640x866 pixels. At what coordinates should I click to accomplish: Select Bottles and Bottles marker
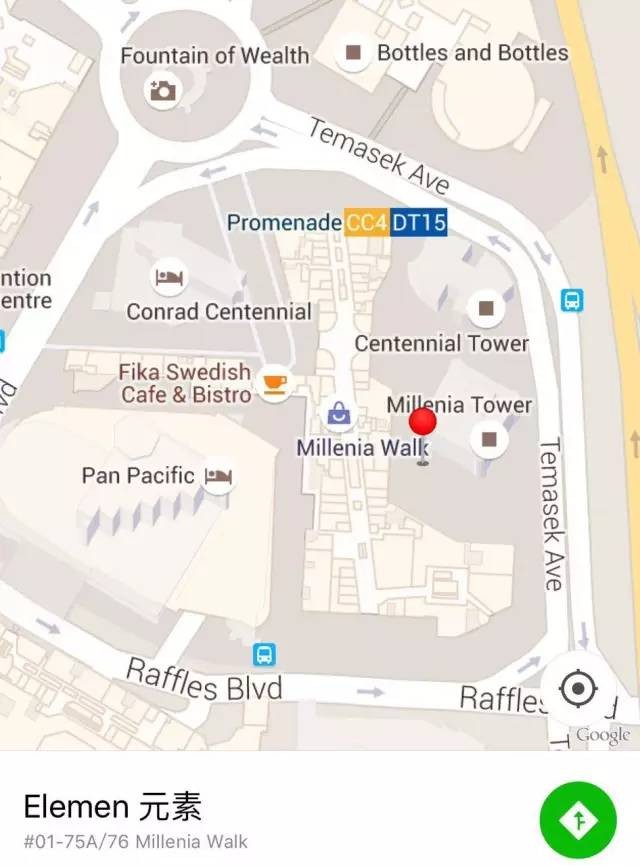(352, 51)
